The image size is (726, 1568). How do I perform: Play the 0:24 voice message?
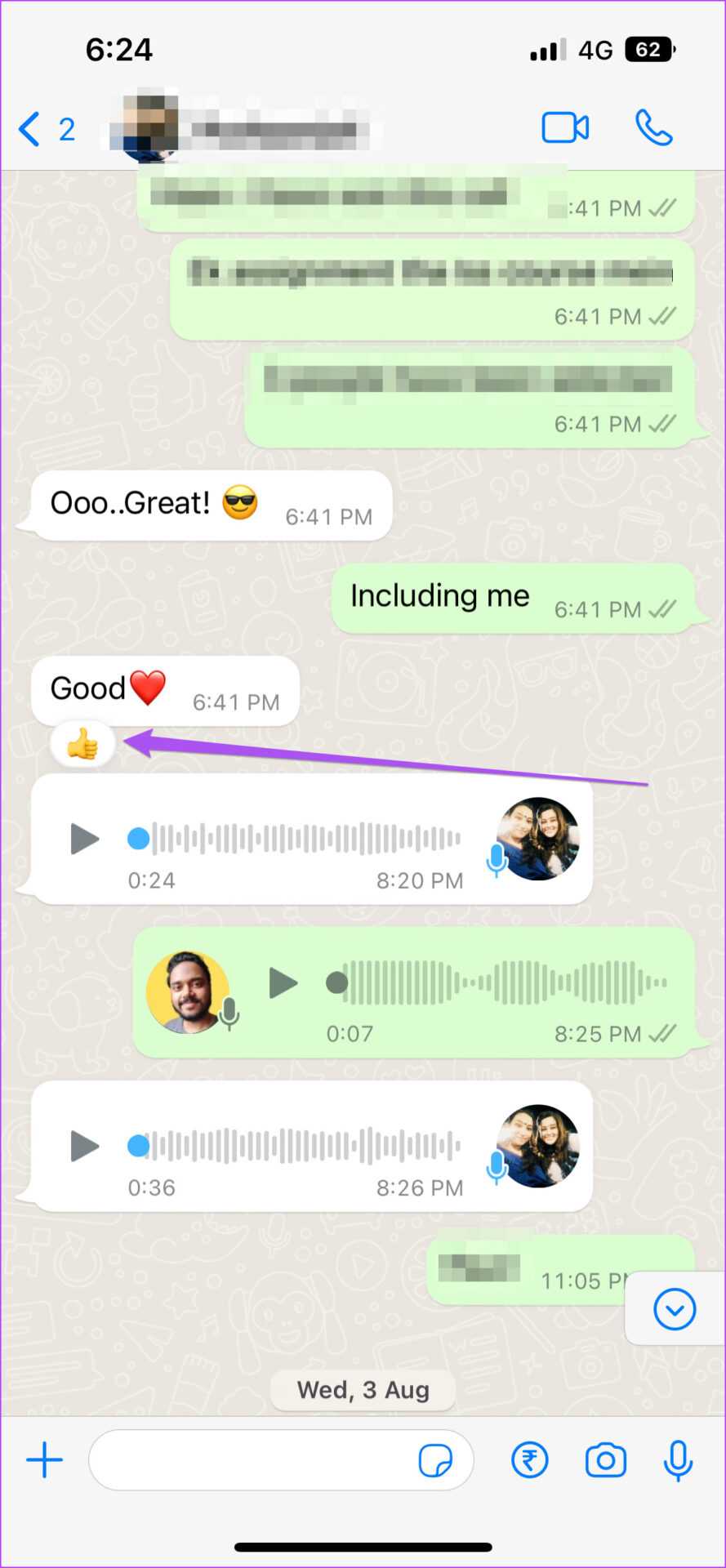pyautogui.click(x=84, y=839)
